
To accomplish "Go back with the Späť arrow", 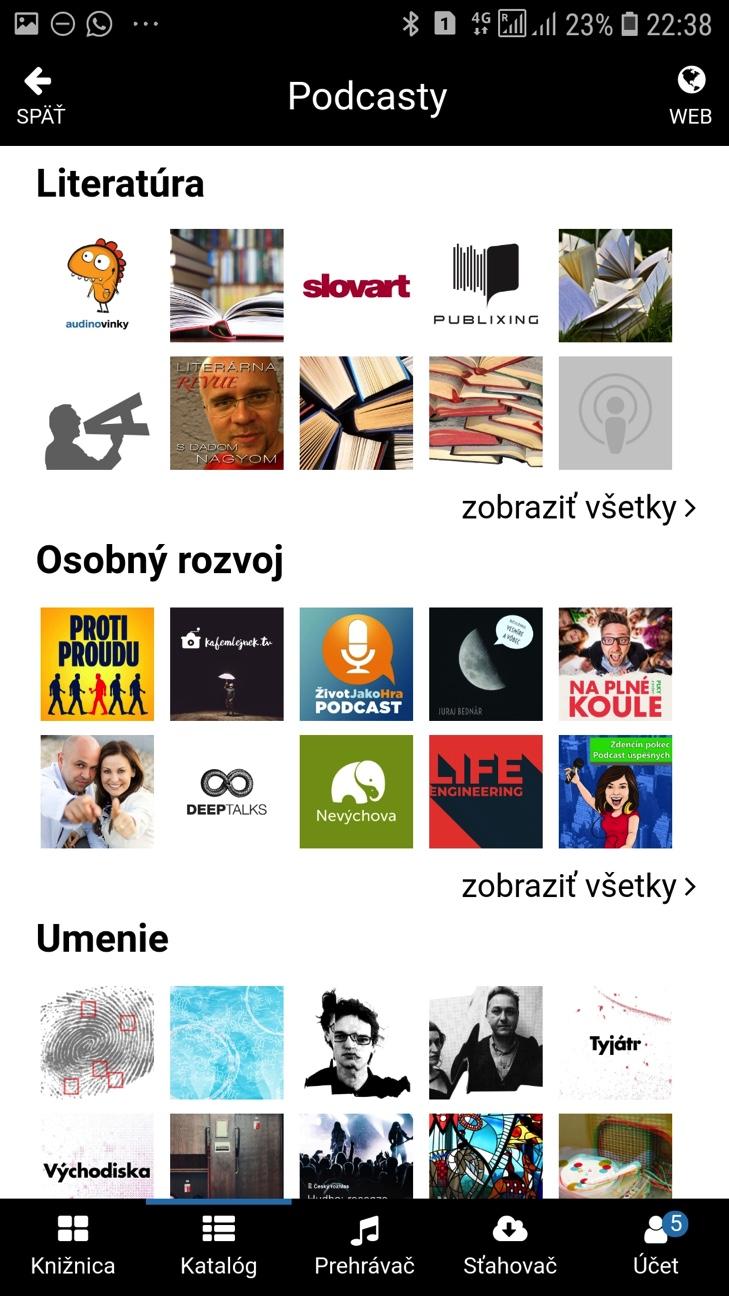I will coord(40,97).
